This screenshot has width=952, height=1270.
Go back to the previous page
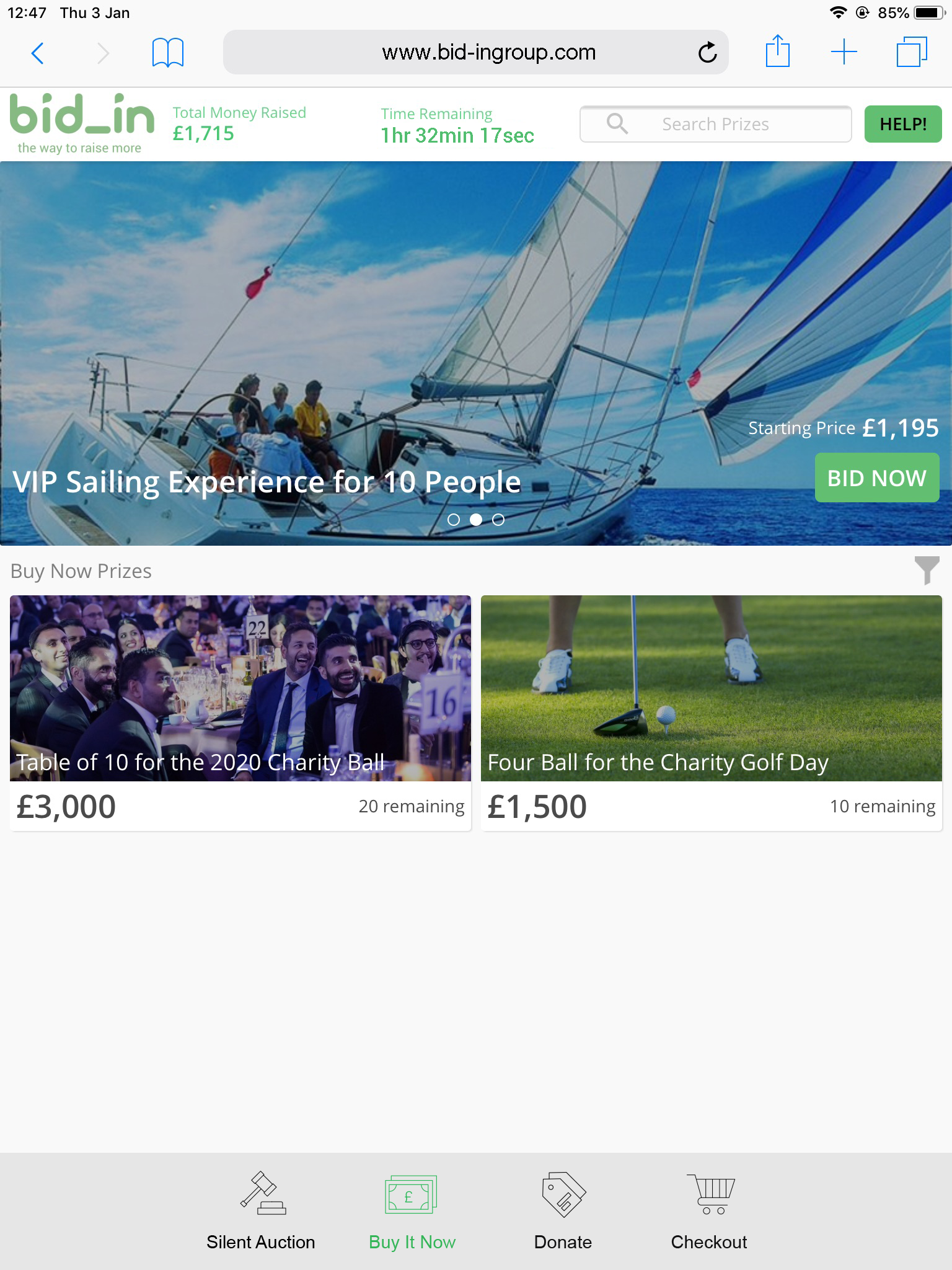(x=38, y=53)
